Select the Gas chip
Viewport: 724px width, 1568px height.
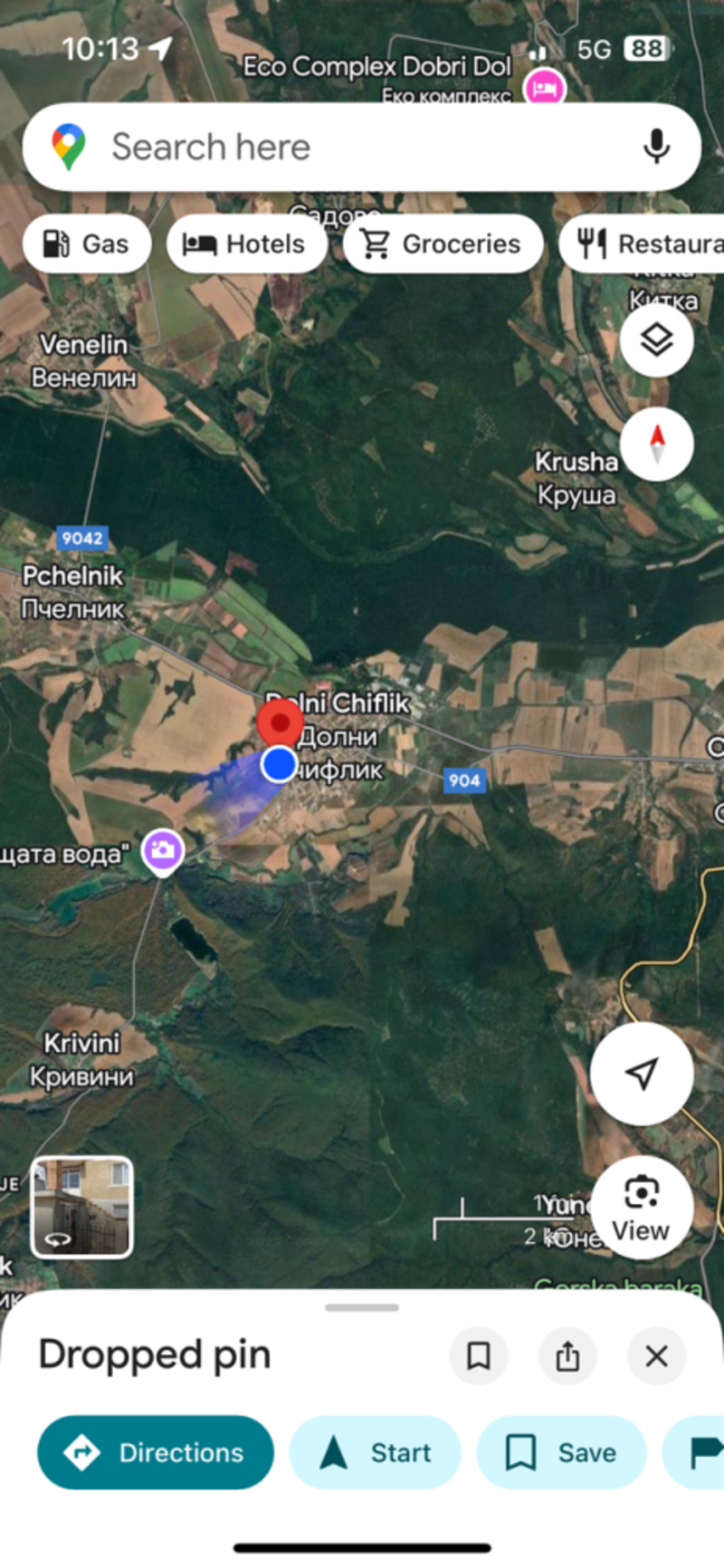pos(87,244)
